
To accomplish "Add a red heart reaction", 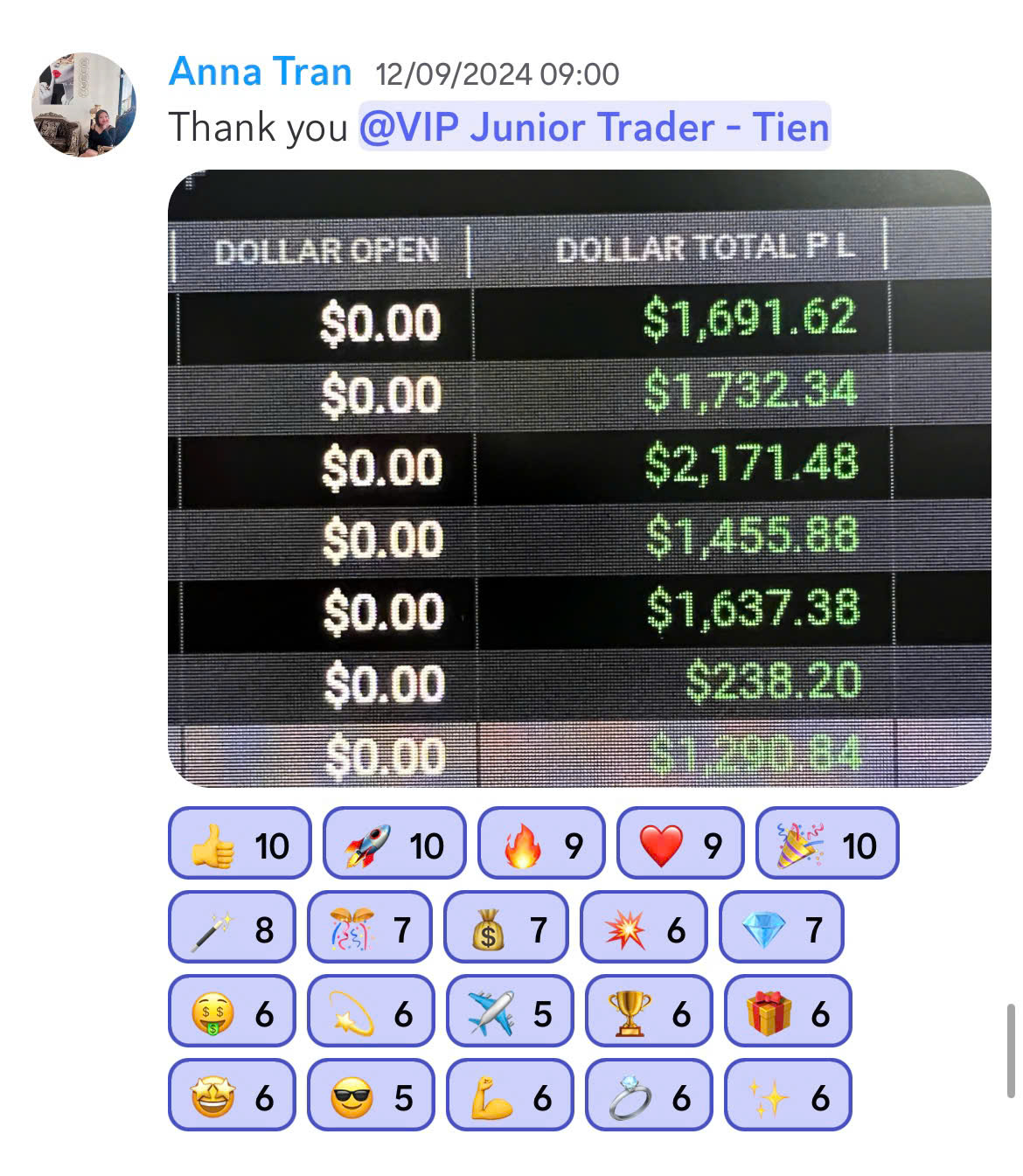I will click(x=679, y=844).
